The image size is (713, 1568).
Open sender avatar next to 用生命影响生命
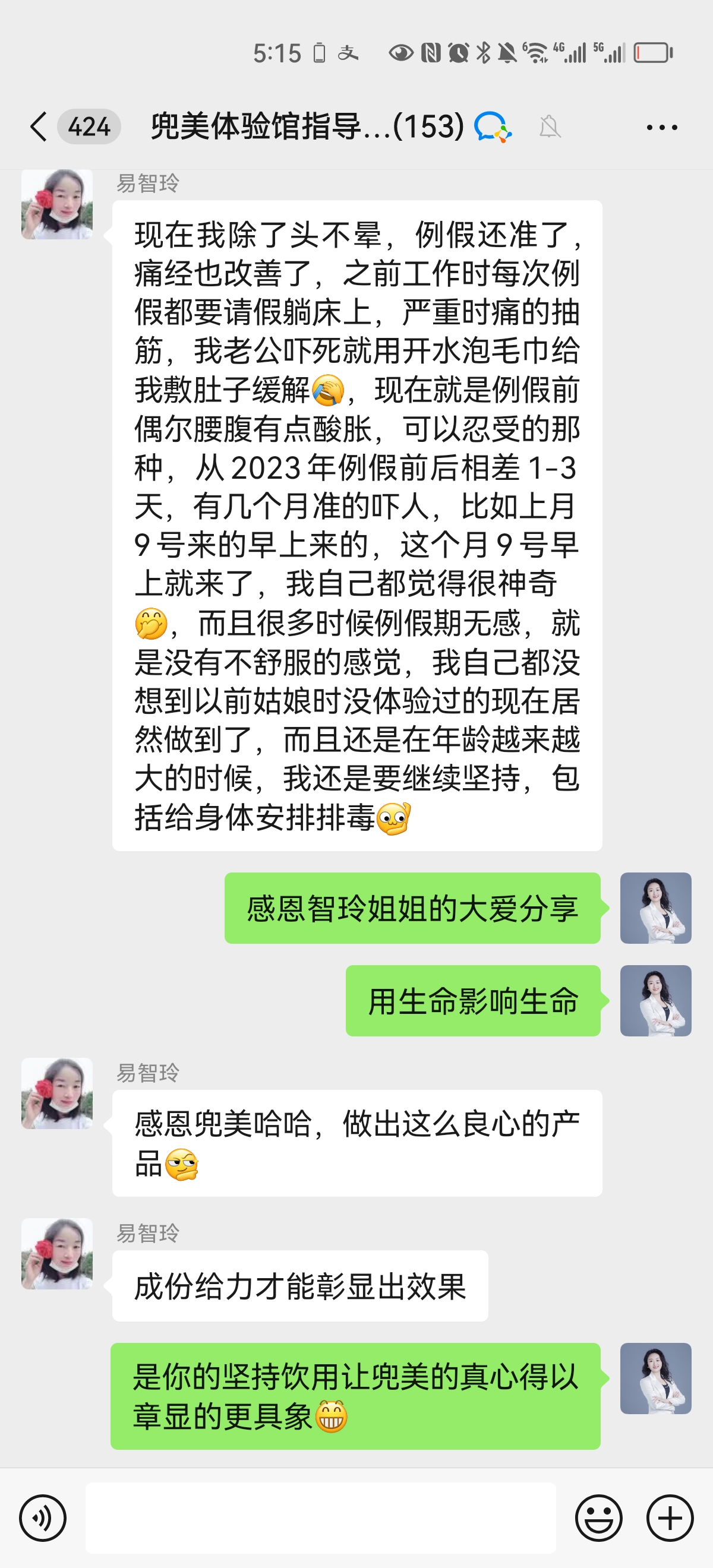[655, 1000]
